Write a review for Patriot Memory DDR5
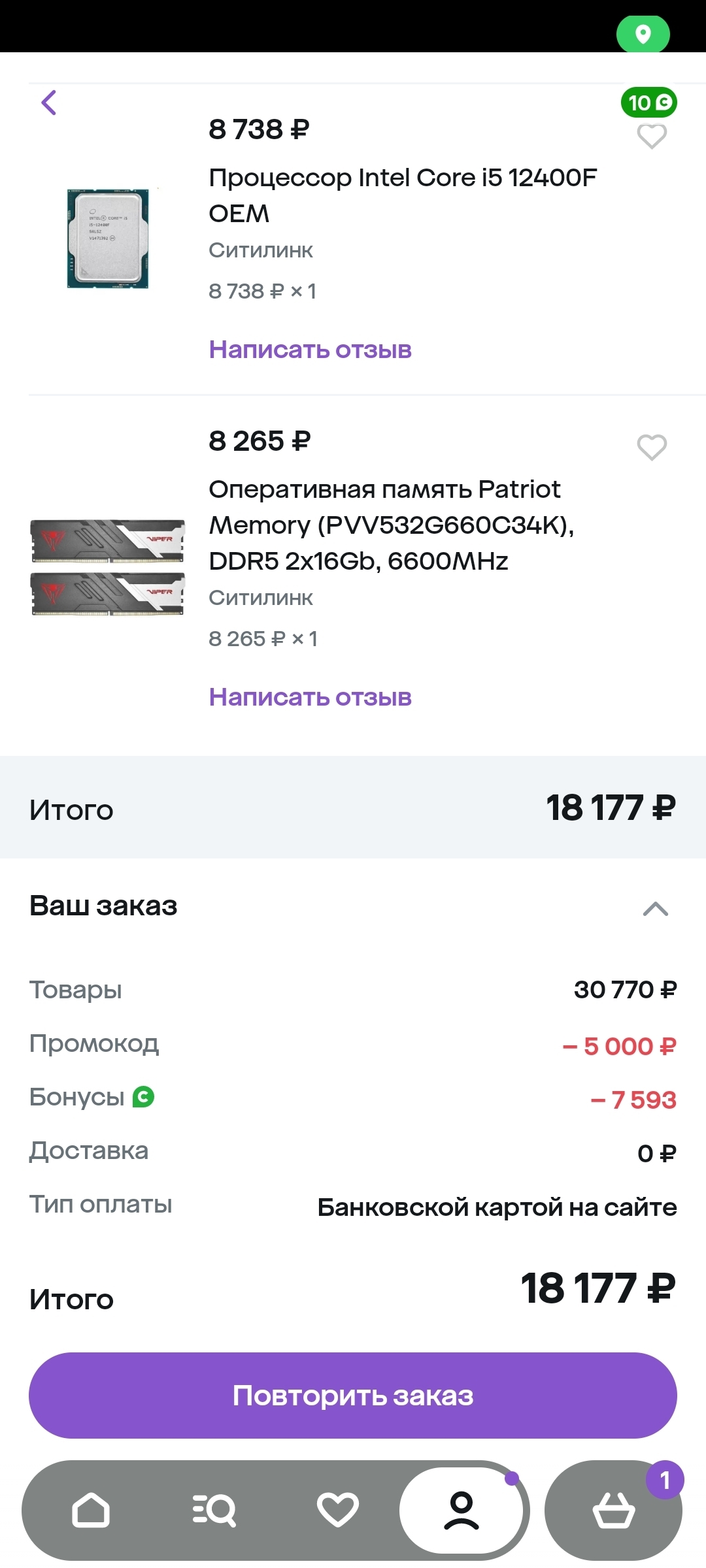Viewport: 706px width, 1568px height. 310,697
